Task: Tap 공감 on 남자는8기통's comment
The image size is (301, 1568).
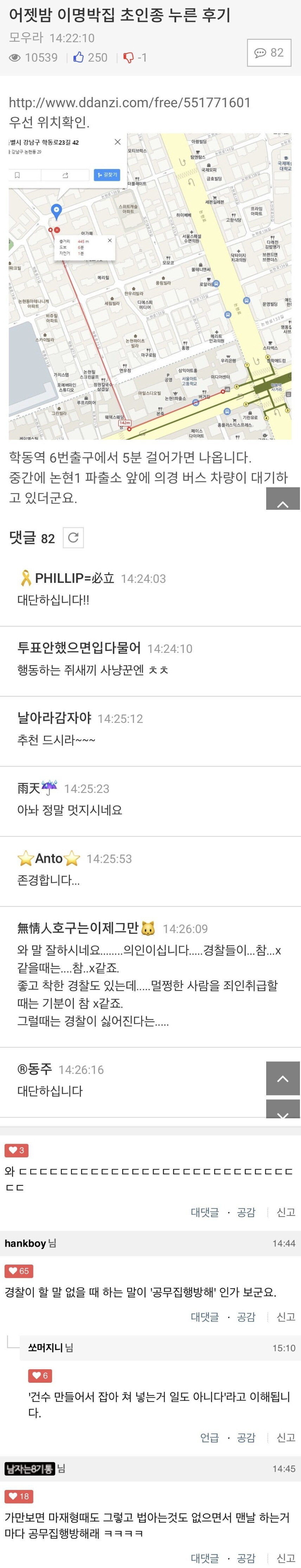Action: click(246, 1558)
